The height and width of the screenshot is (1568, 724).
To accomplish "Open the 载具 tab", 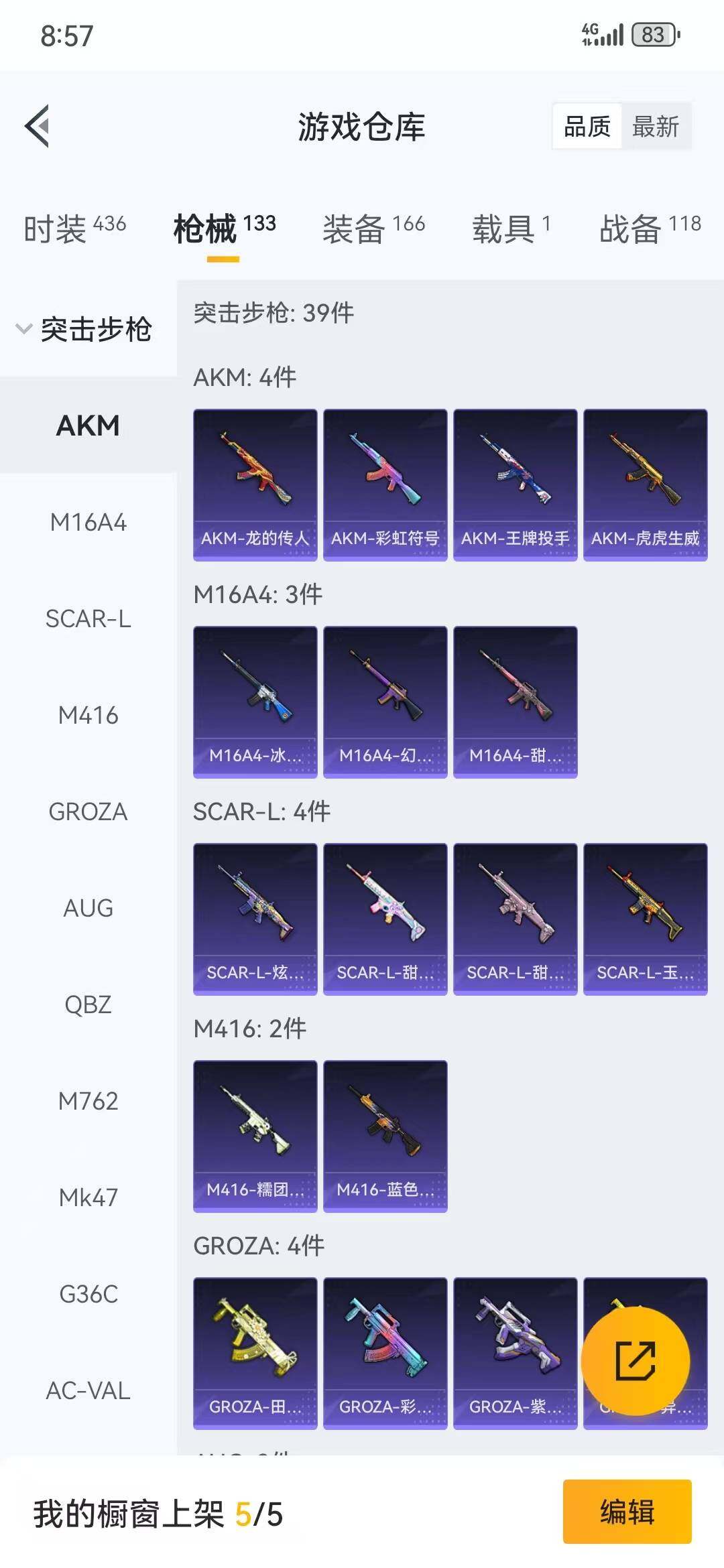I will point(511,228).
